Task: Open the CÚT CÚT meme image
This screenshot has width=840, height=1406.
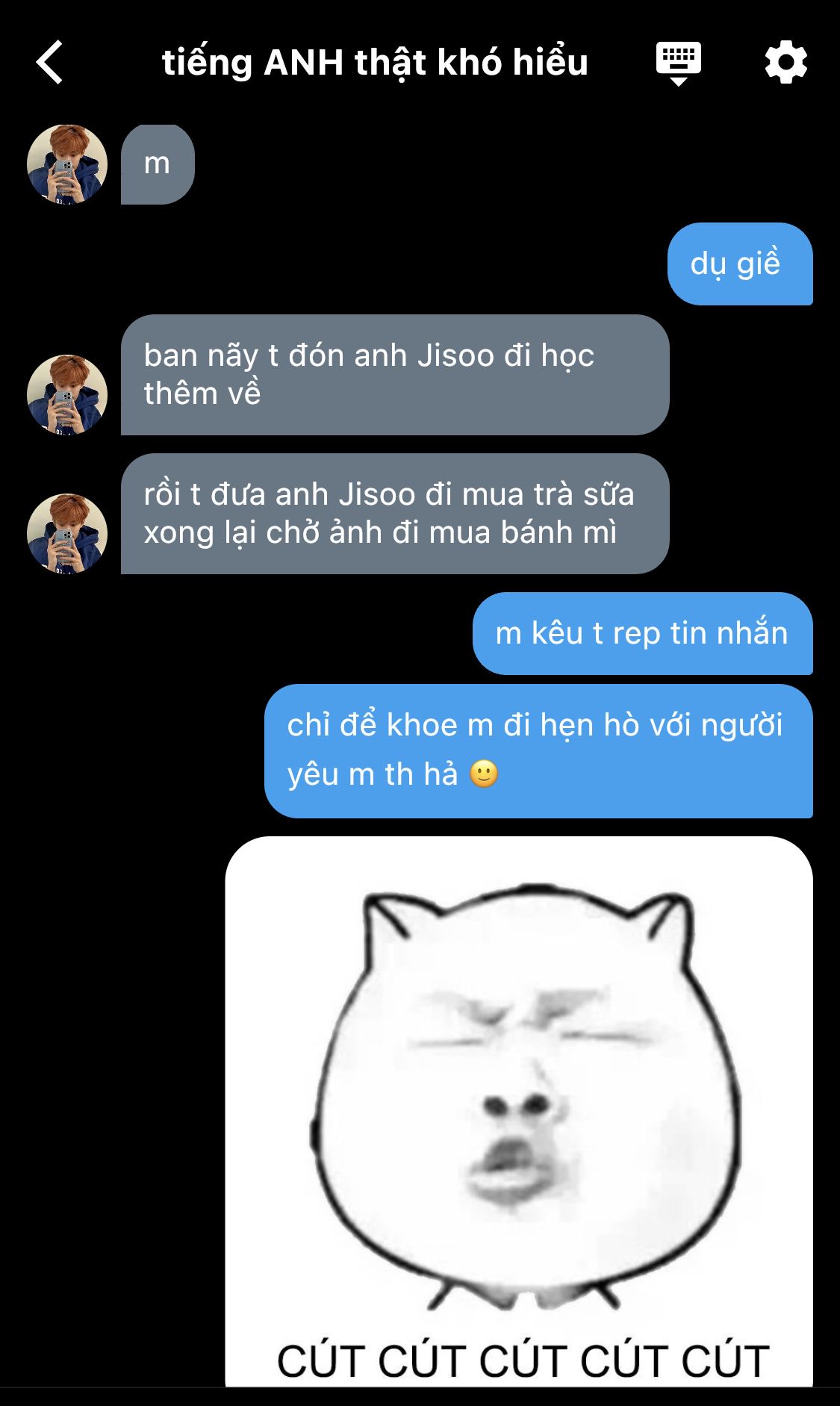Action: click(x=519, y=1112)
